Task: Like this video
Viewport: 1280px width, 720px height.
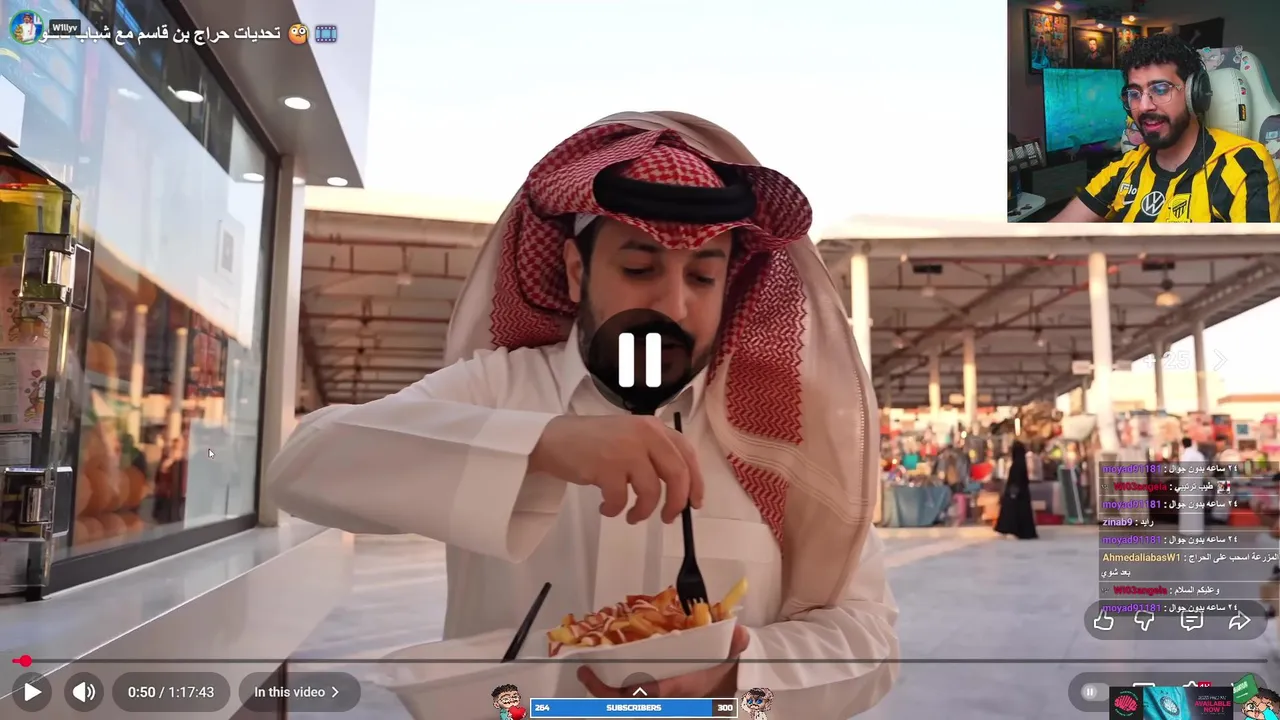Action: click(x=1103, y=621)
